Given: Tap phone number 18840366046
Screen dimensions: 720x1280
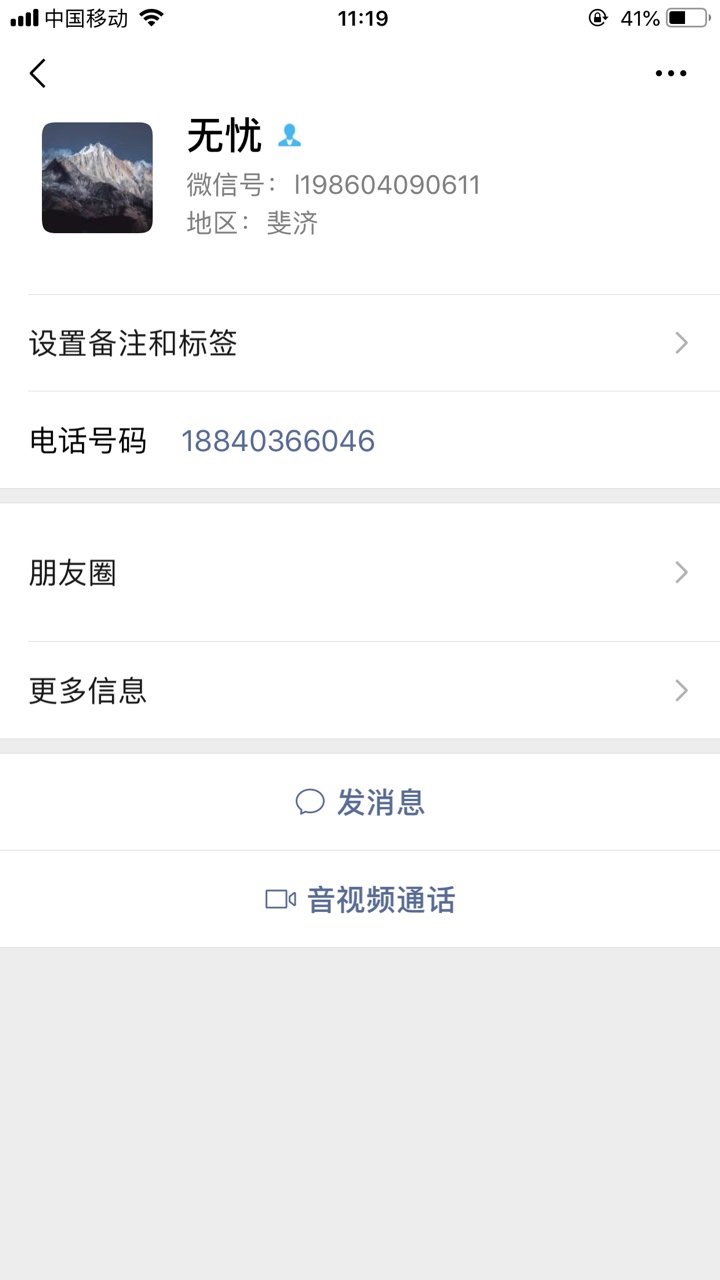Looking at the screenshot, I should tap(278, 441).
